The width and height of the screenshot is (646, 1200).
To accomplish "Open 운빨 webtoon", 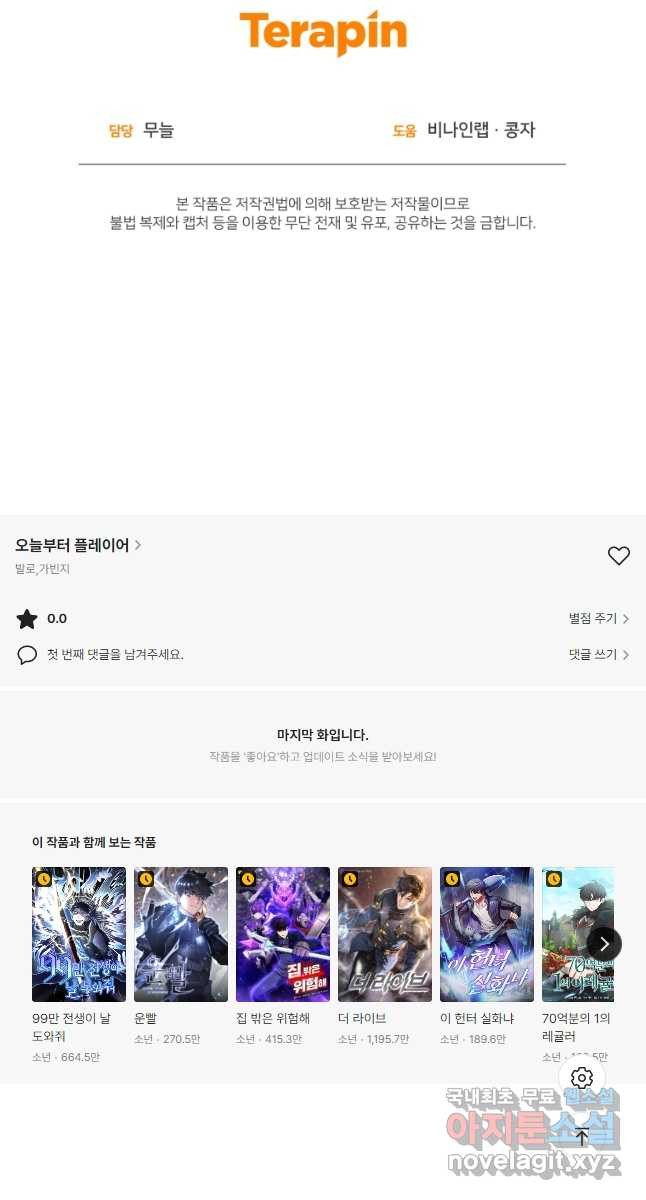I will (x=181, y=934).
